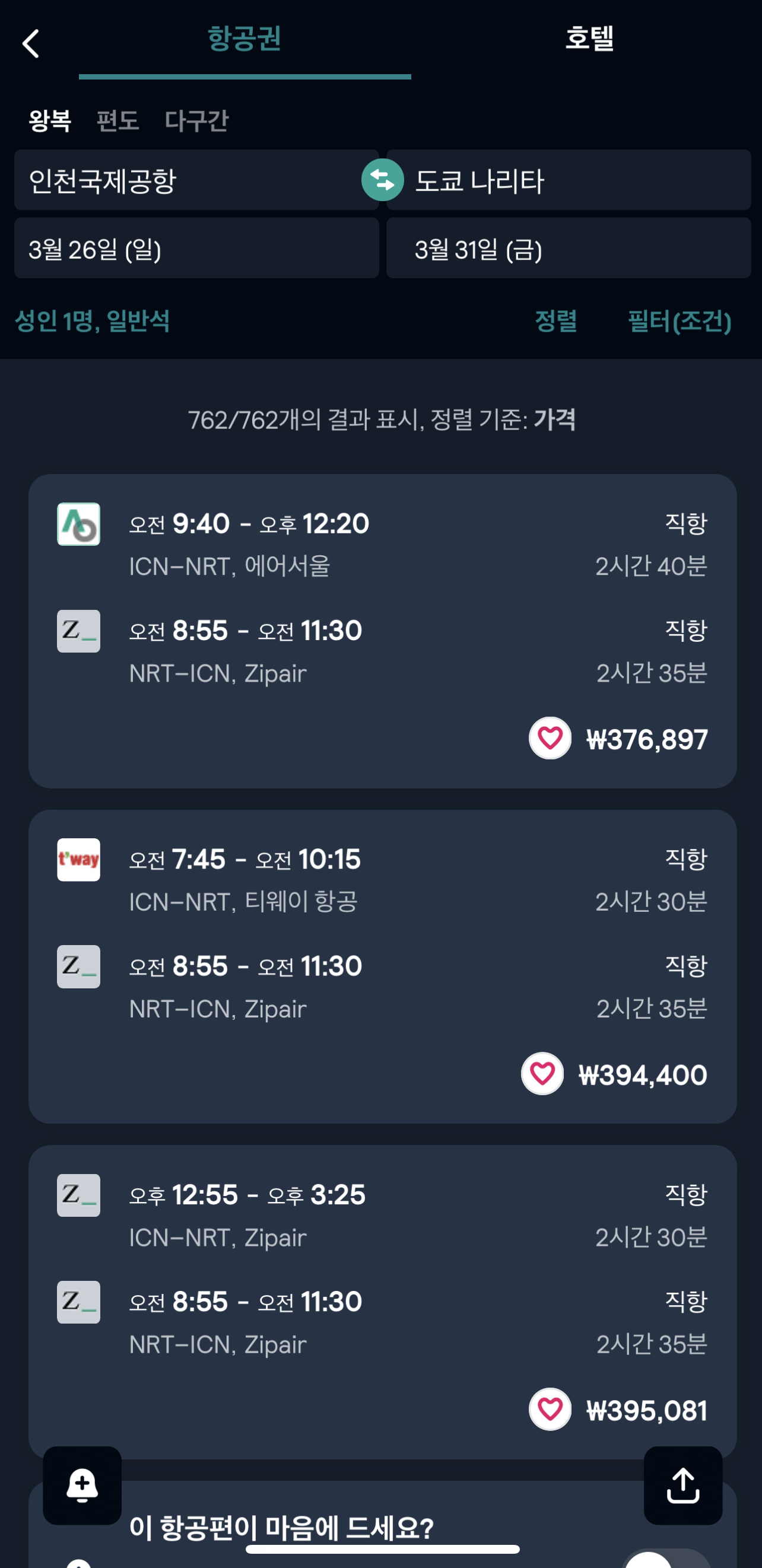Open 성인 1명, 일반석 passenger options
The image size is (762, 1568).
[92, 321]
